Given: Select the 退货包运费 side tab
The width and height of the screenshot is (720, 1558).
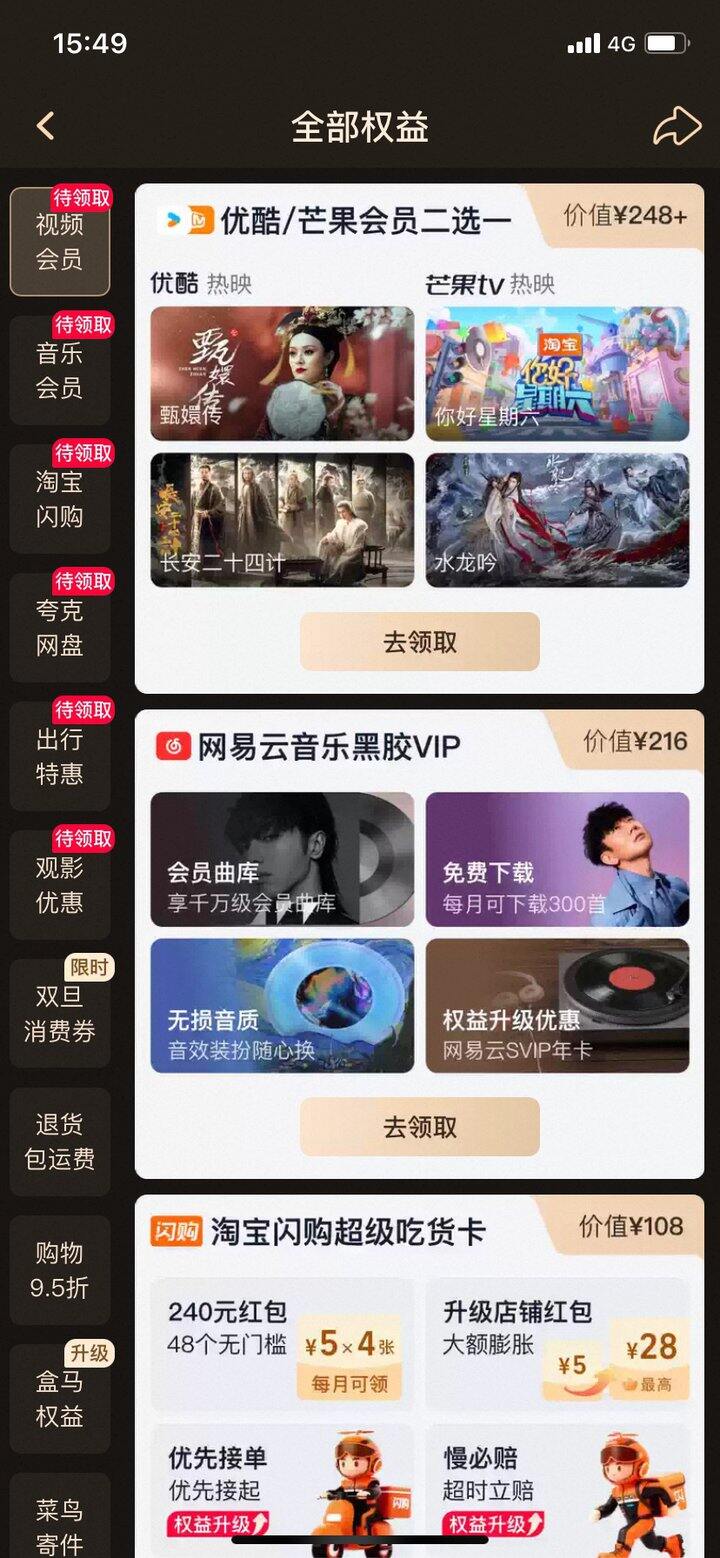Looking at the screenshot, I should coord(60,1141).
